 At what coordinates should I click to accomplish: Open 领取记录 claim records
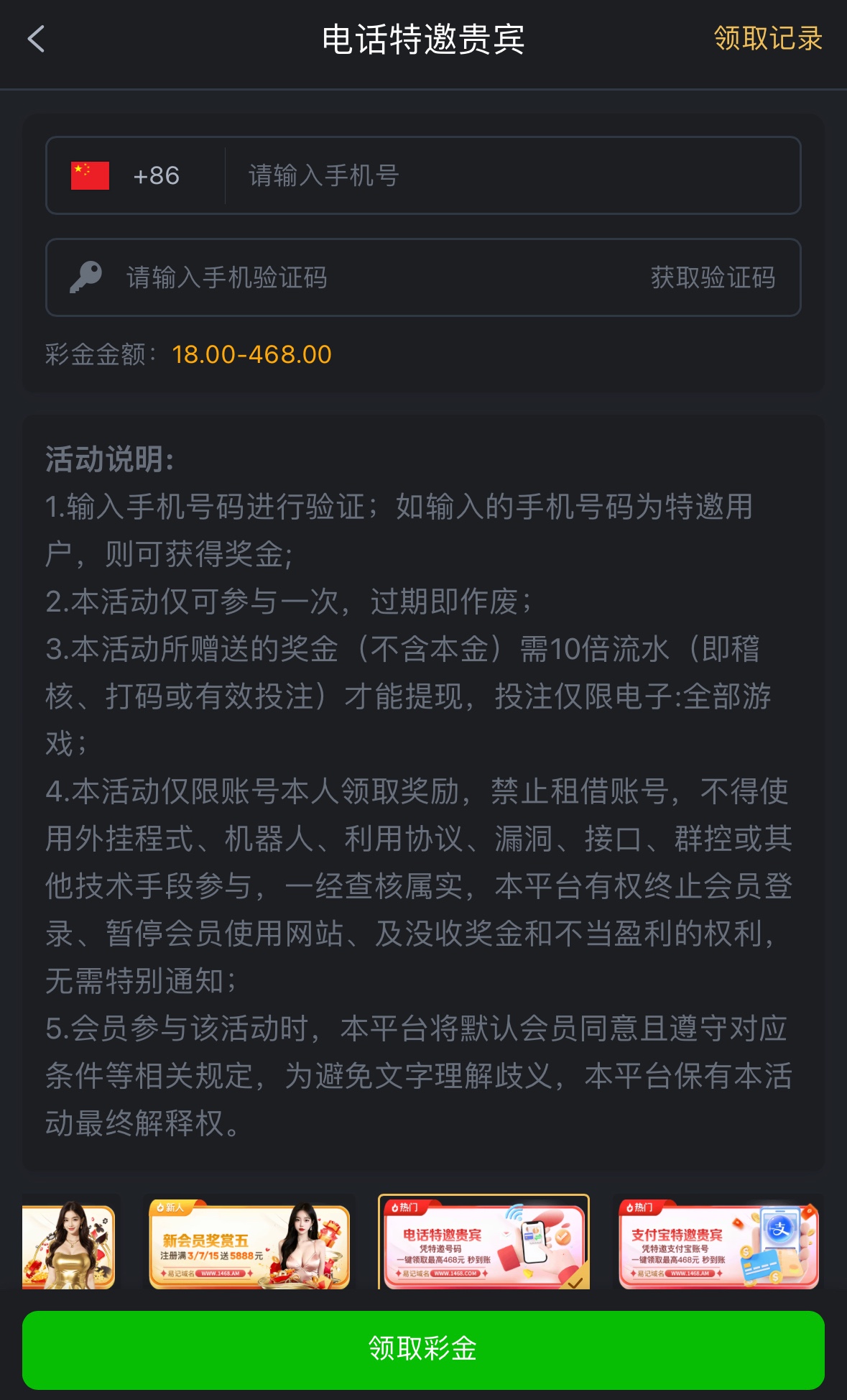767,39
